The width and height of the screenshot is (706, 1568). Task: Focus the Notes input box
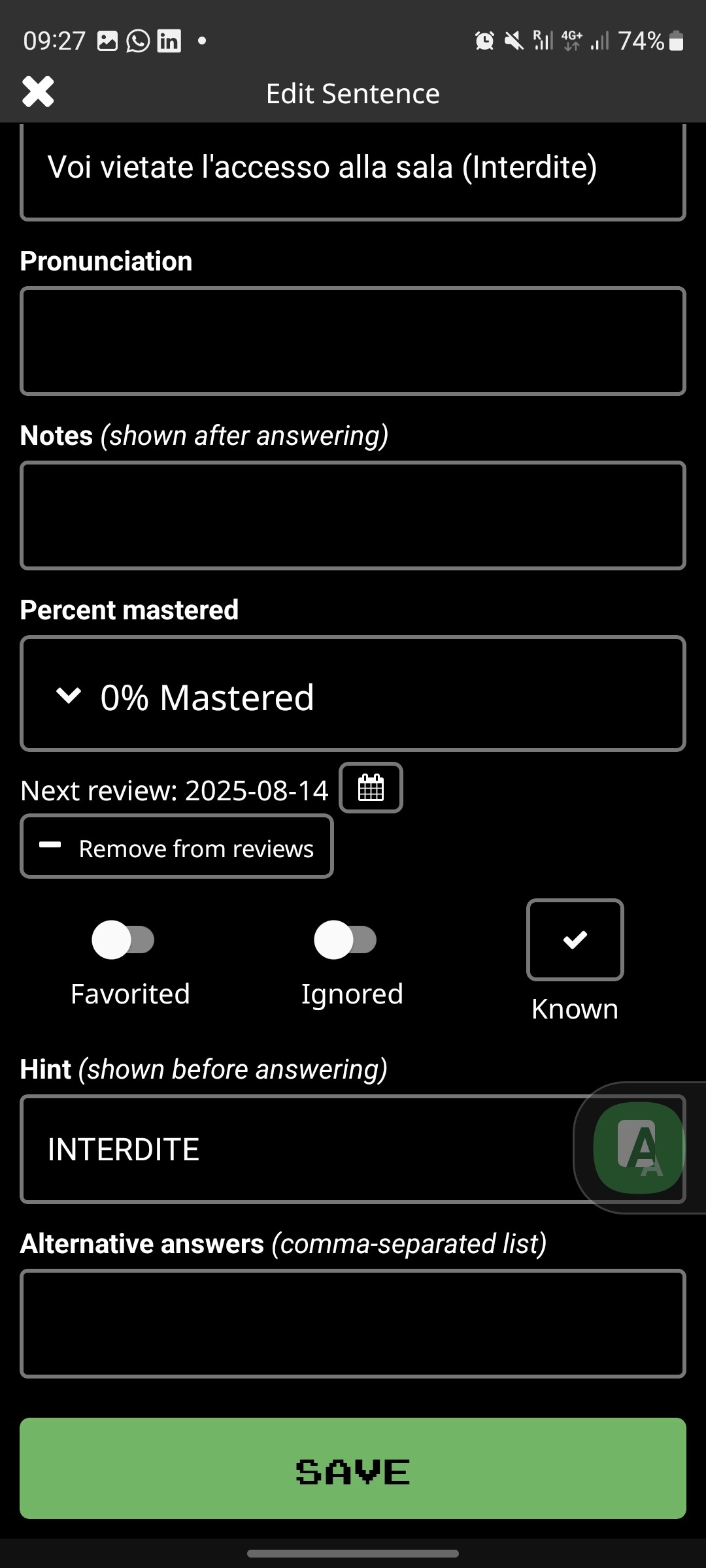pyautogui.click(x=353, y=515)
